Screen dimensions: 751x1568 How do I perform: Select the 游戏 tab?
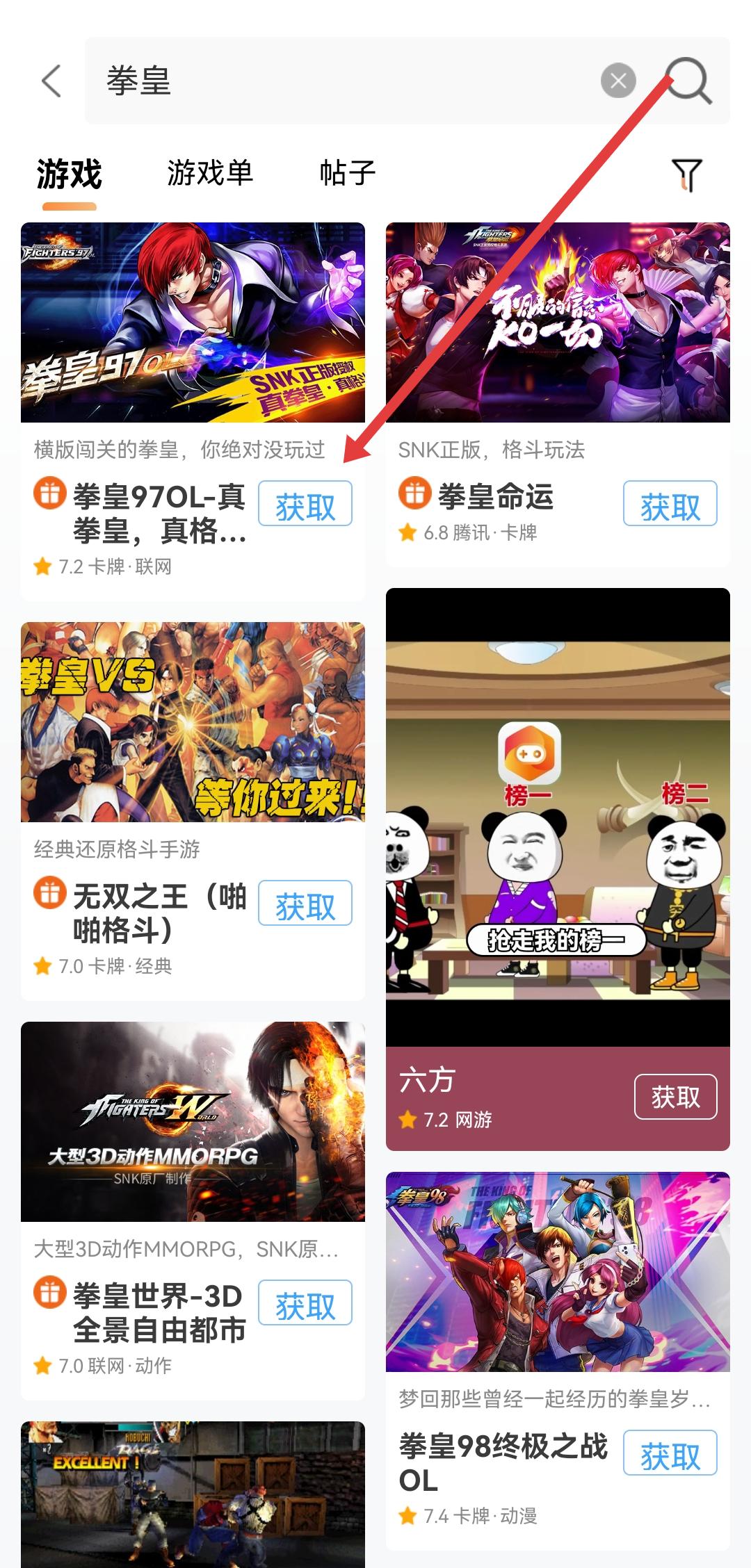69,174
